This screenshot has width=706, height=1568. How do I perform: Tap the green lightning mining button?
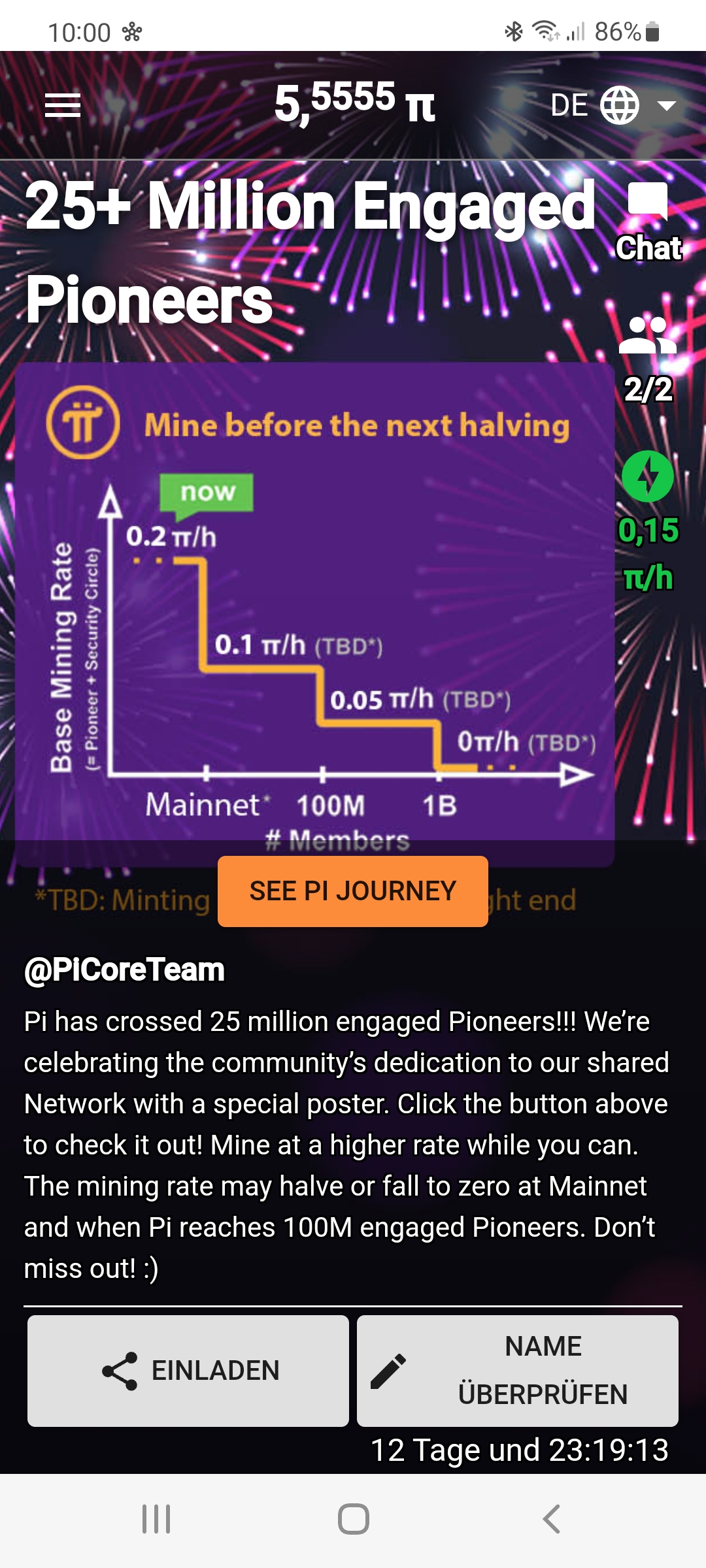648,476
